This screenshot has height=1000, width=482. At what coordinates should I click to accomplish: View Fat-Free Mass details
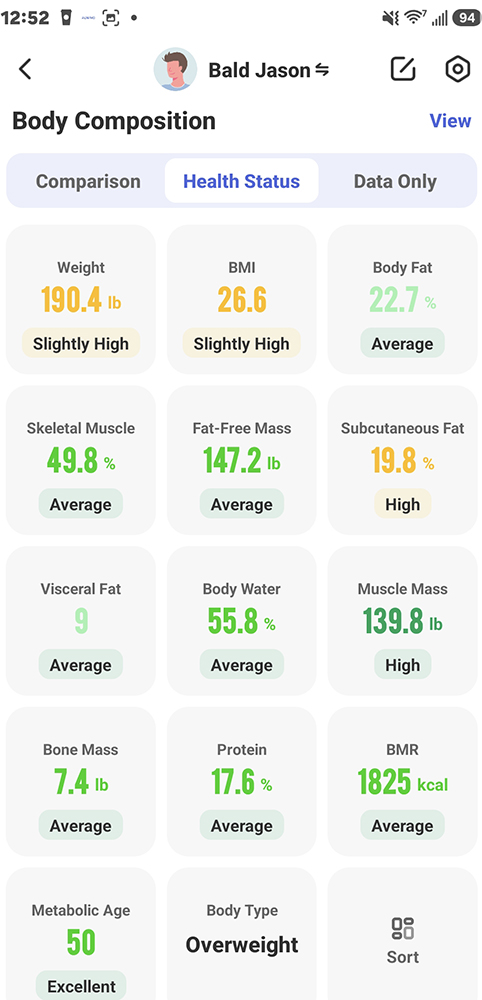tap(242, 460)
